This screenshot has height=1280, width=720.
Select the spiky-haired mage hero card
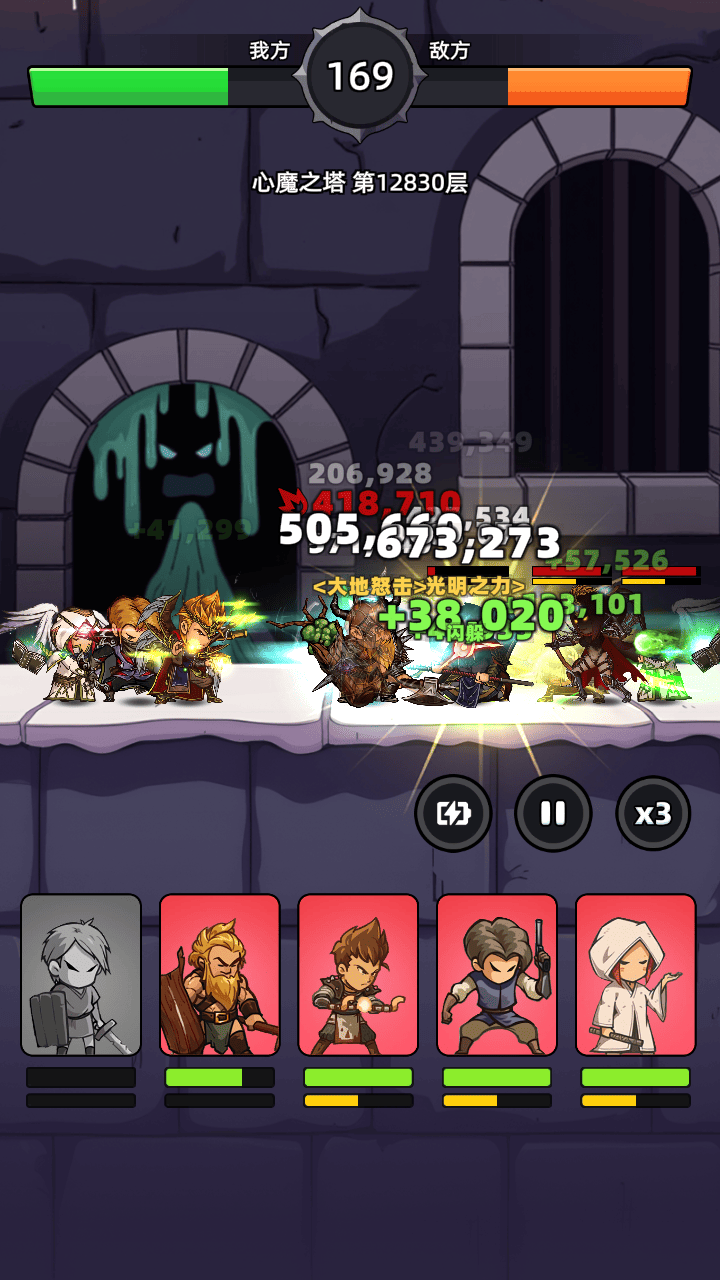[x=358, y=975]
